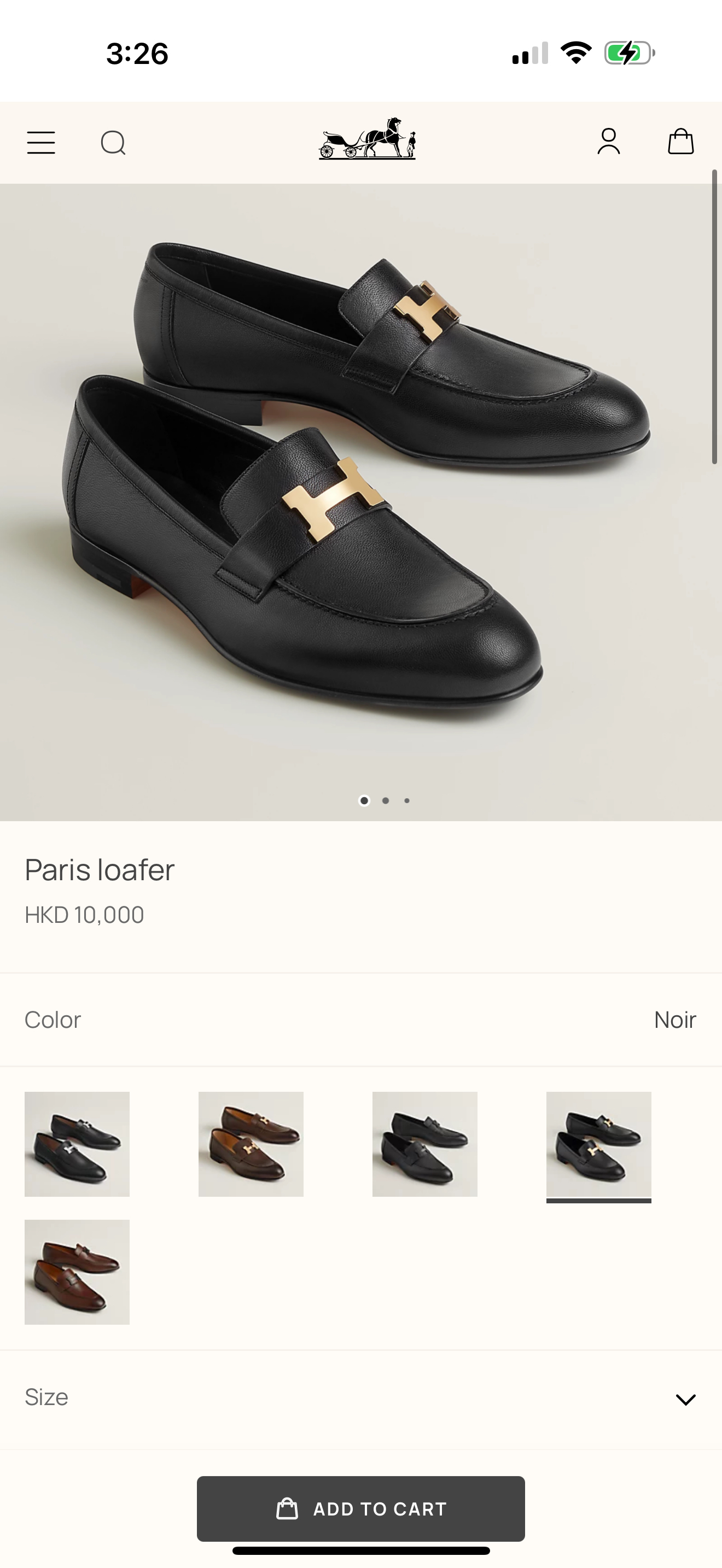Add the Paris loafer to cart

(360, 1508)
